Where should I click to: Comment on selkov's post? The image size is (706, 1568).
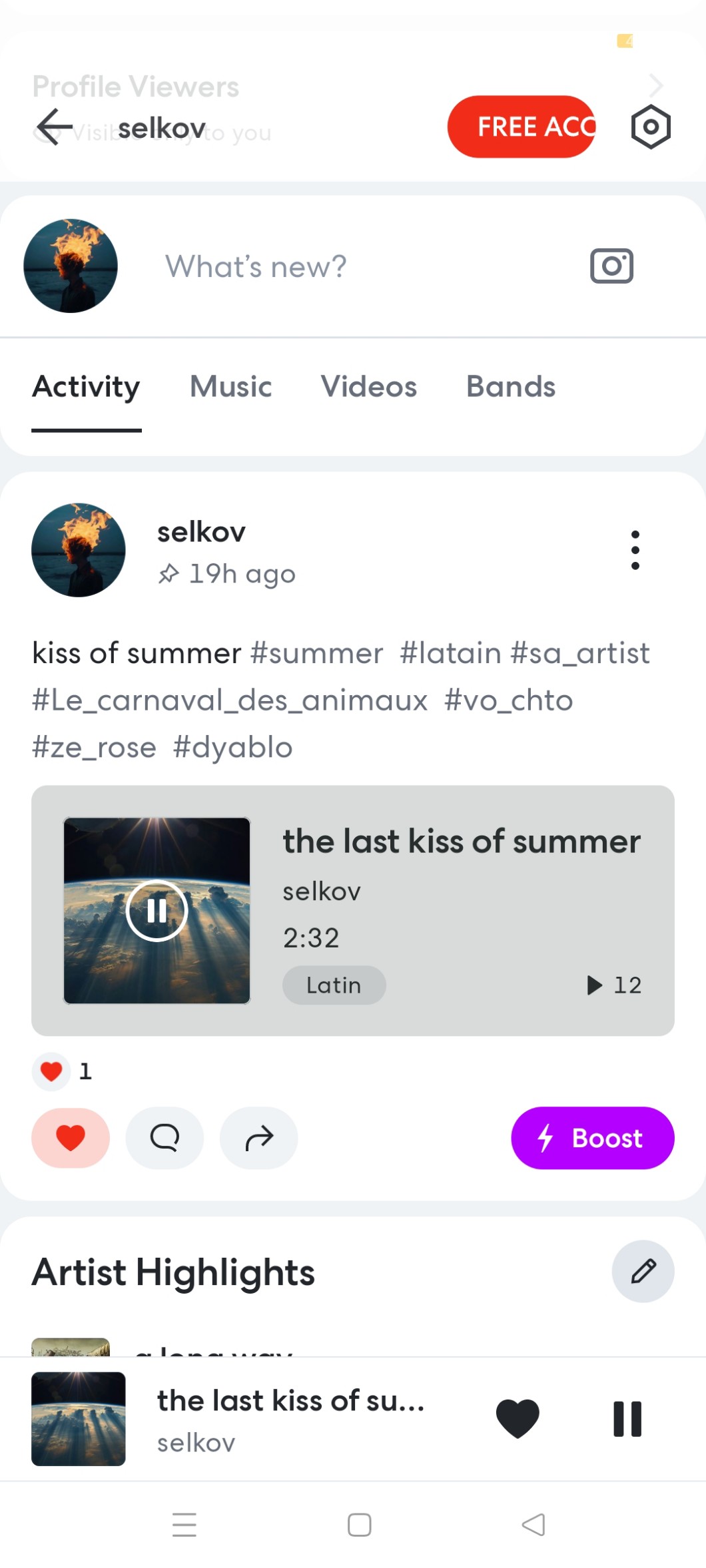click(165, 1138)
